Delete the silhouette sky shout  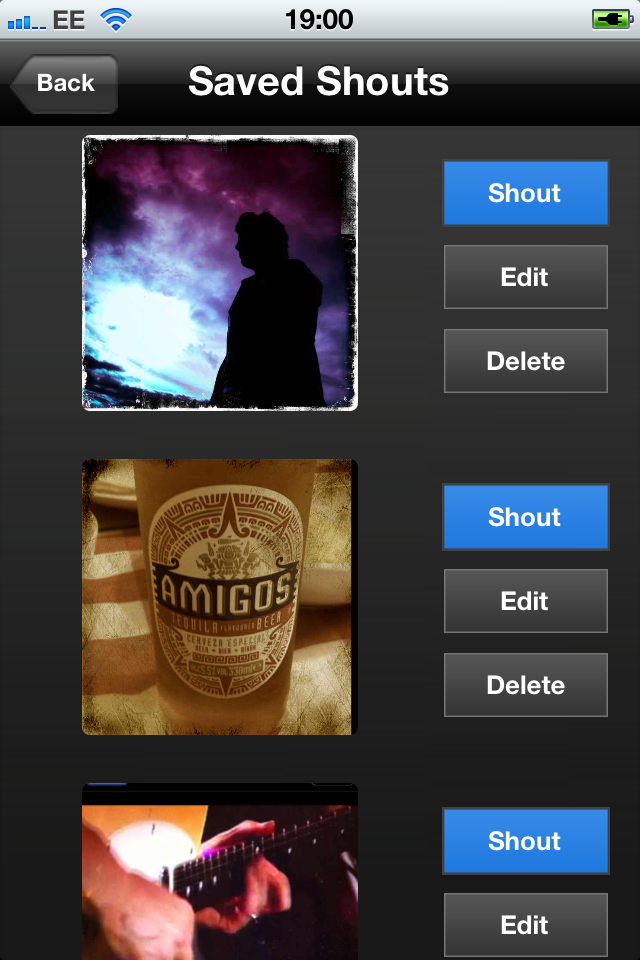(x=525, y=361)
